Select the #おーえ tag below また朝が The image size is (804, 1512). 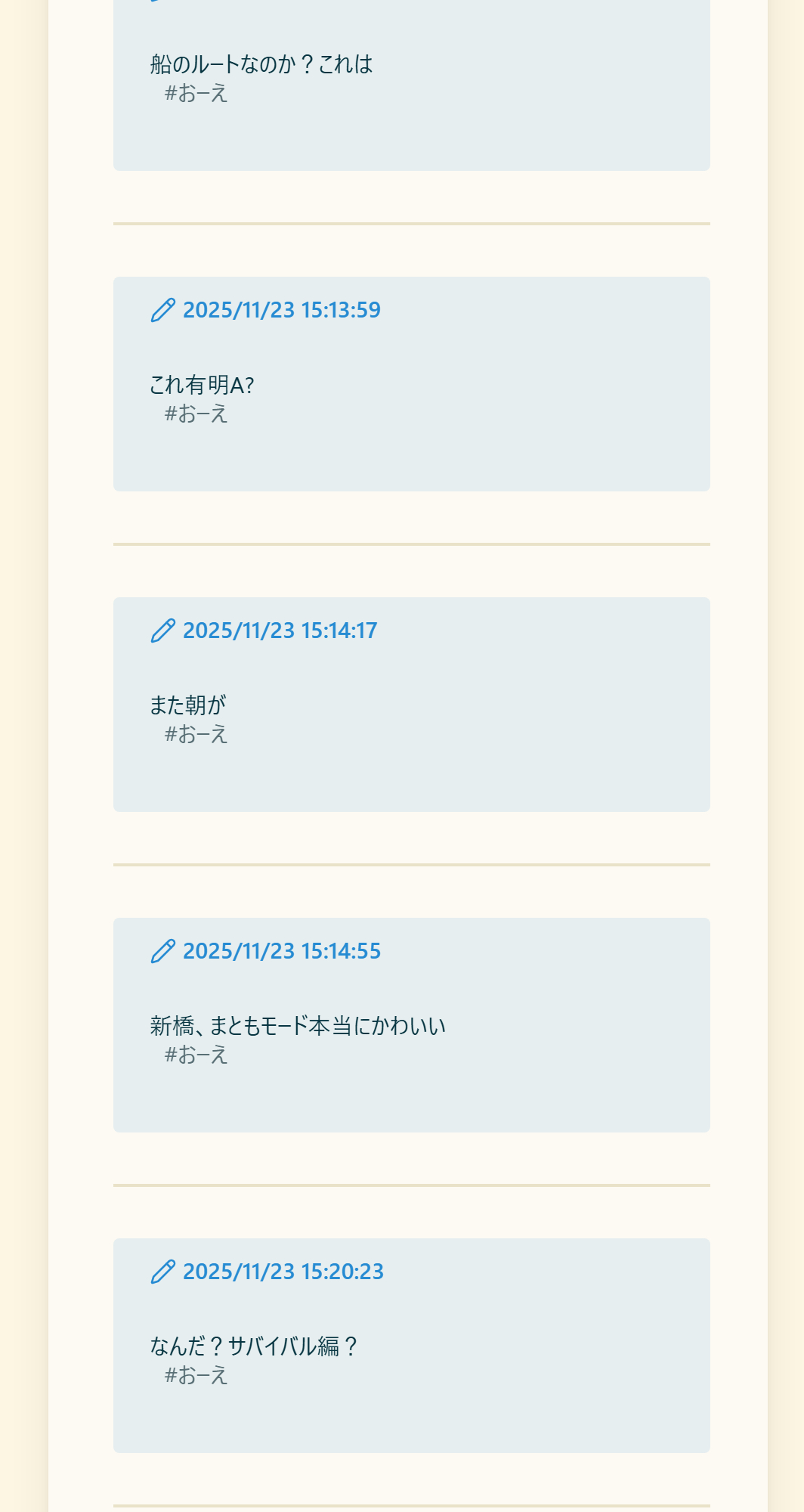pos(196,734)
